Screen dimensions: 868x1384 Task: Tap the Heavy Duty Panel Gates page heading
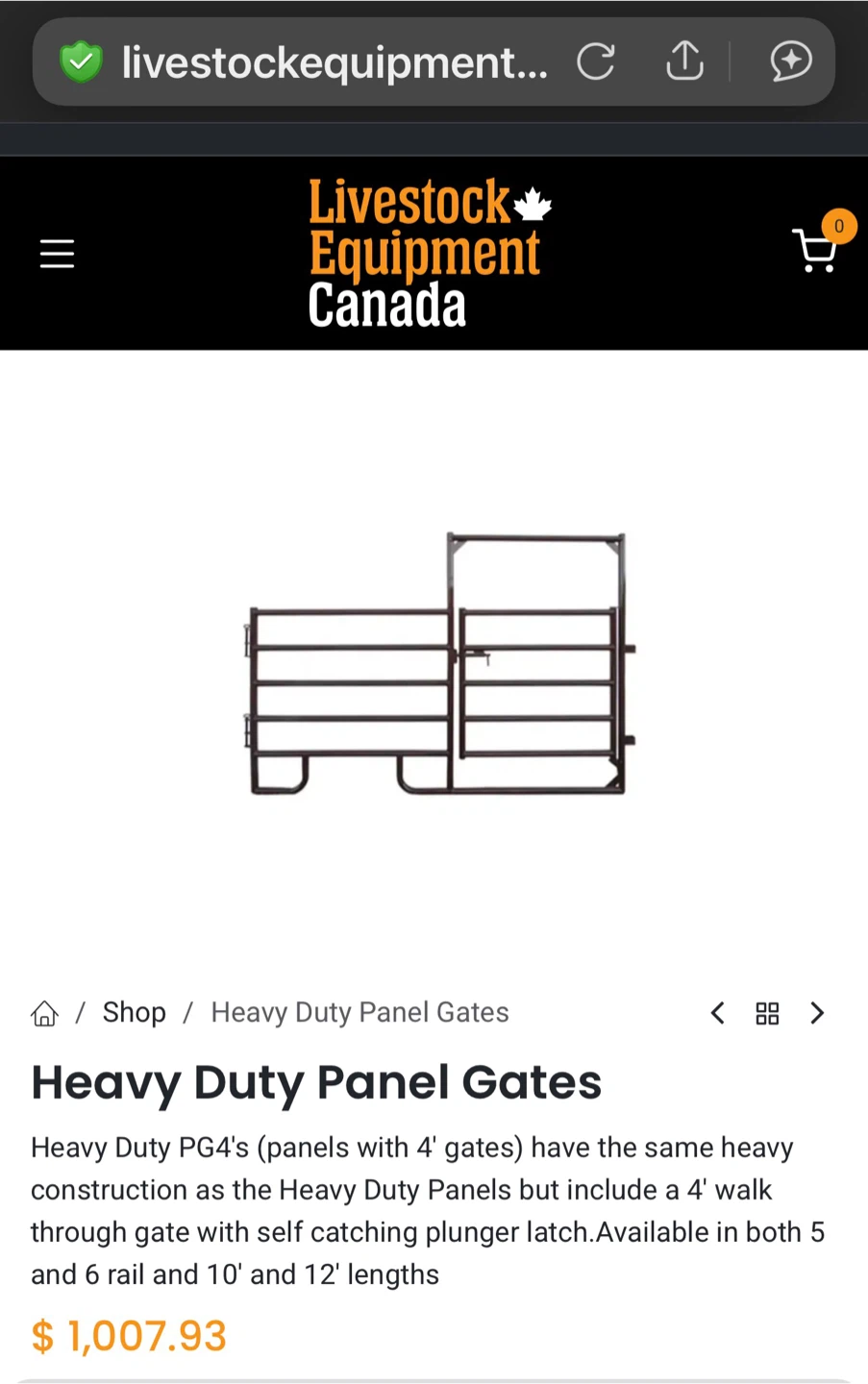[315, 1082]
